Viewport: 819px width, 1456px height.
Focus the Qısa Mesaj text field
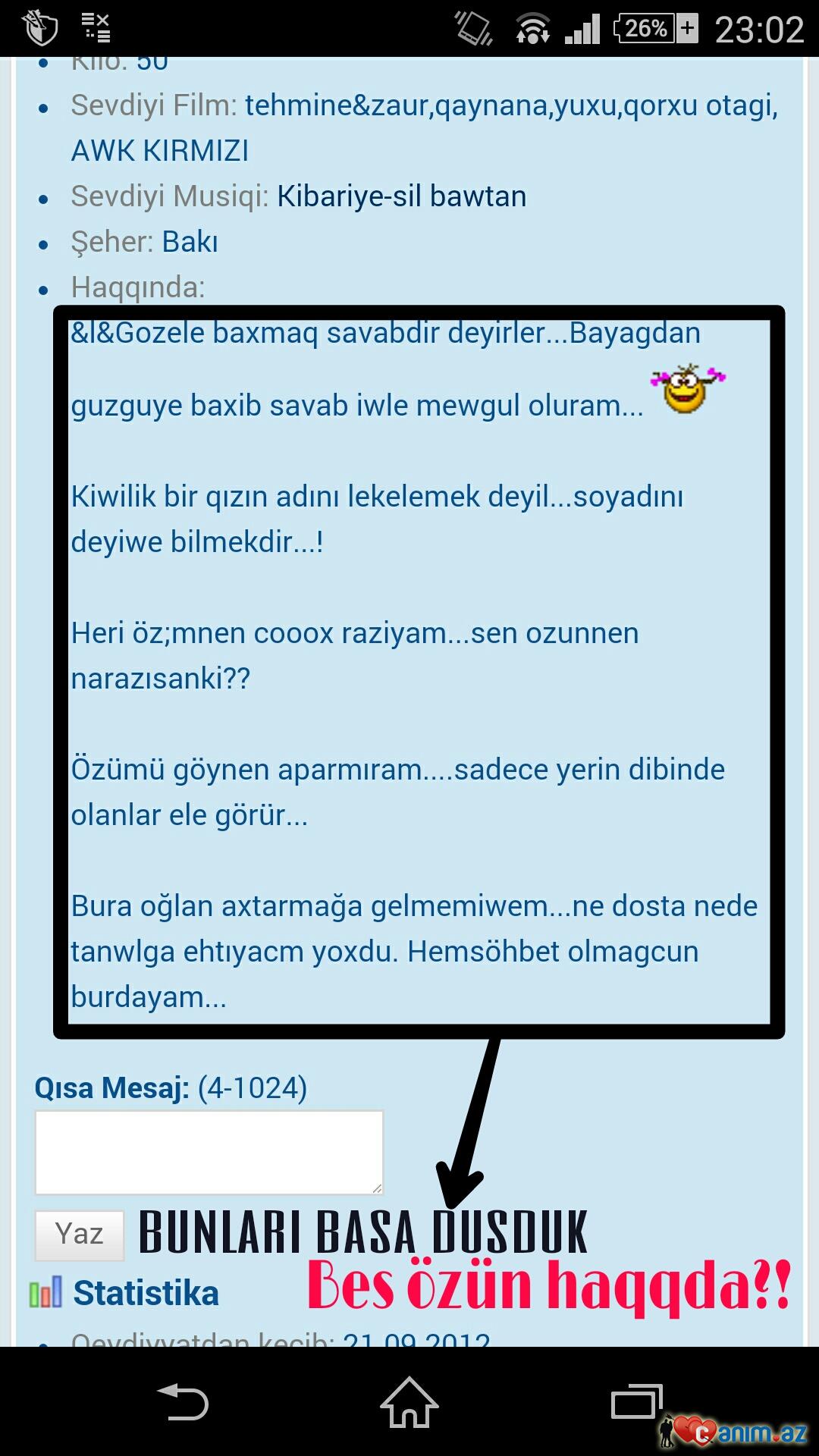(x=209, y=1152)
